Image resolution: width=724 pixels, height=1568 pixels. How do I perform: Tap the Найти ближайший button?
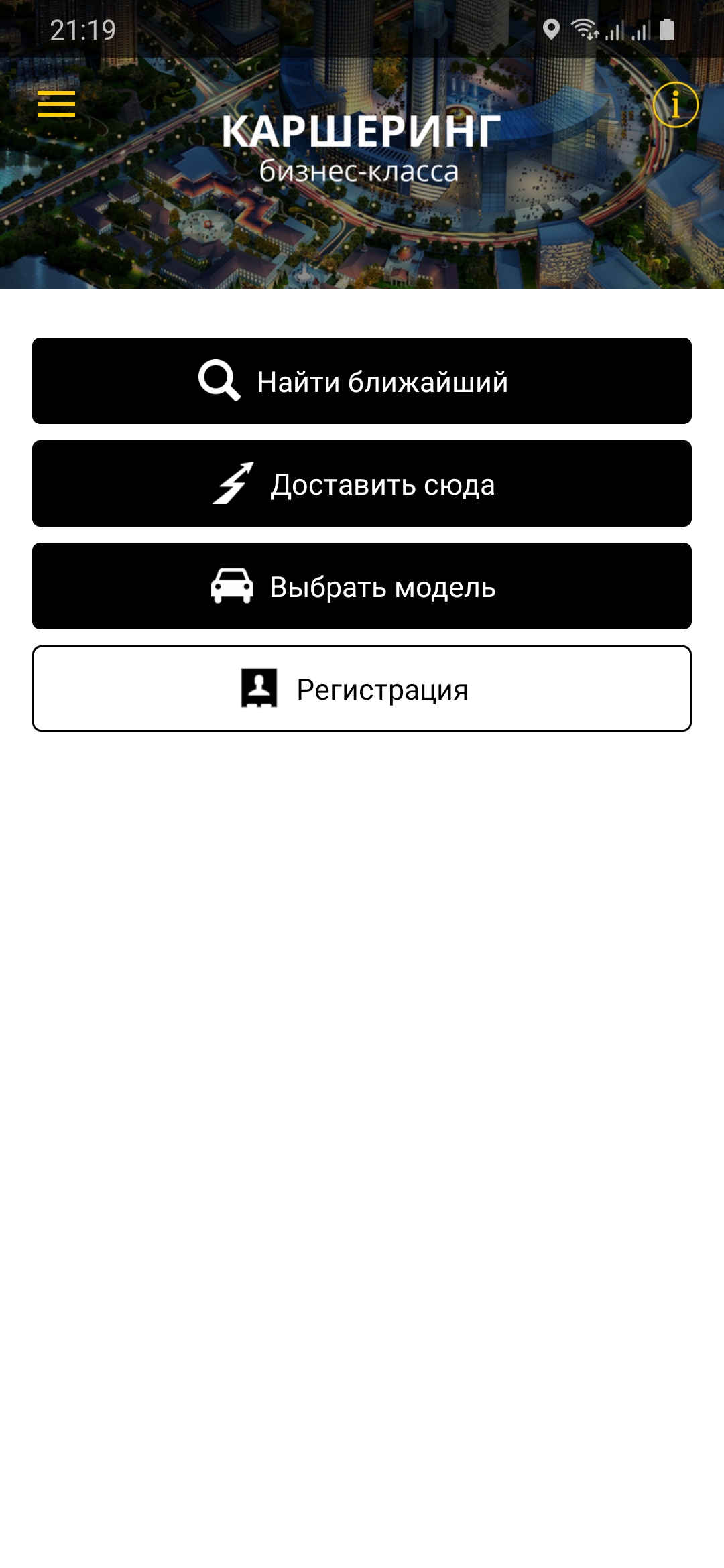(x=362, y=381)
